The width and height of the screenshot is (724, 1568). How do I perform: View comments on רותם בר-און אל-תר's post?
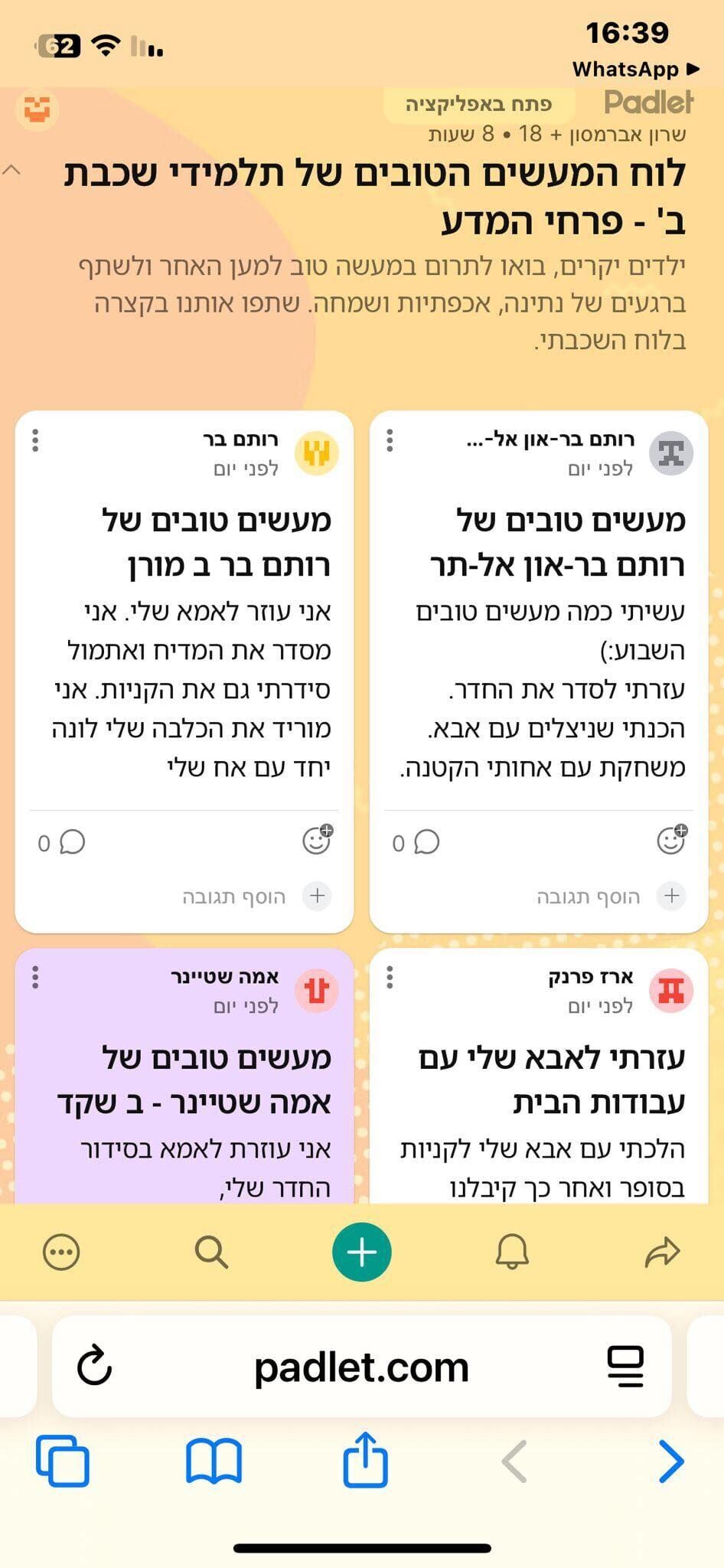click(416, 843)
